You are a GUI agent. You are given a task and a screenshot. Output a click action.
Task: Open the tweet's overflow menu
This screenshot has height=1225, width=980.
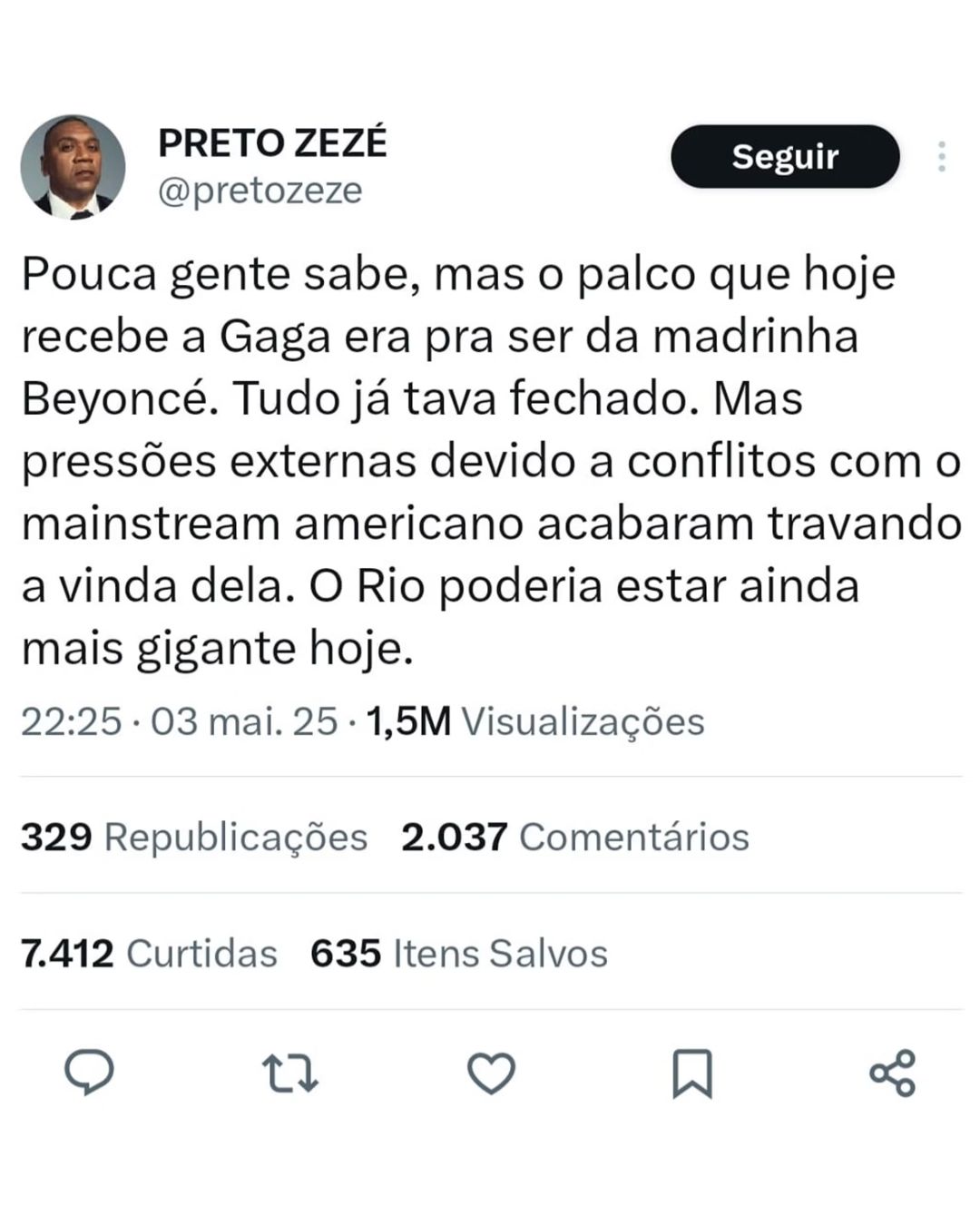point(942,157)
